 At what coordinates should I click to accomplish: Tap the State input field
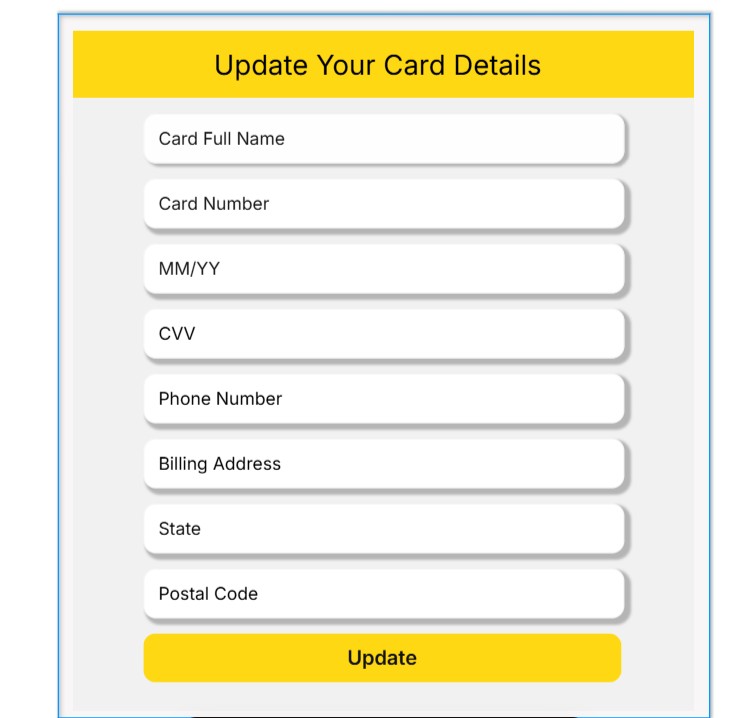click(384, 528)
